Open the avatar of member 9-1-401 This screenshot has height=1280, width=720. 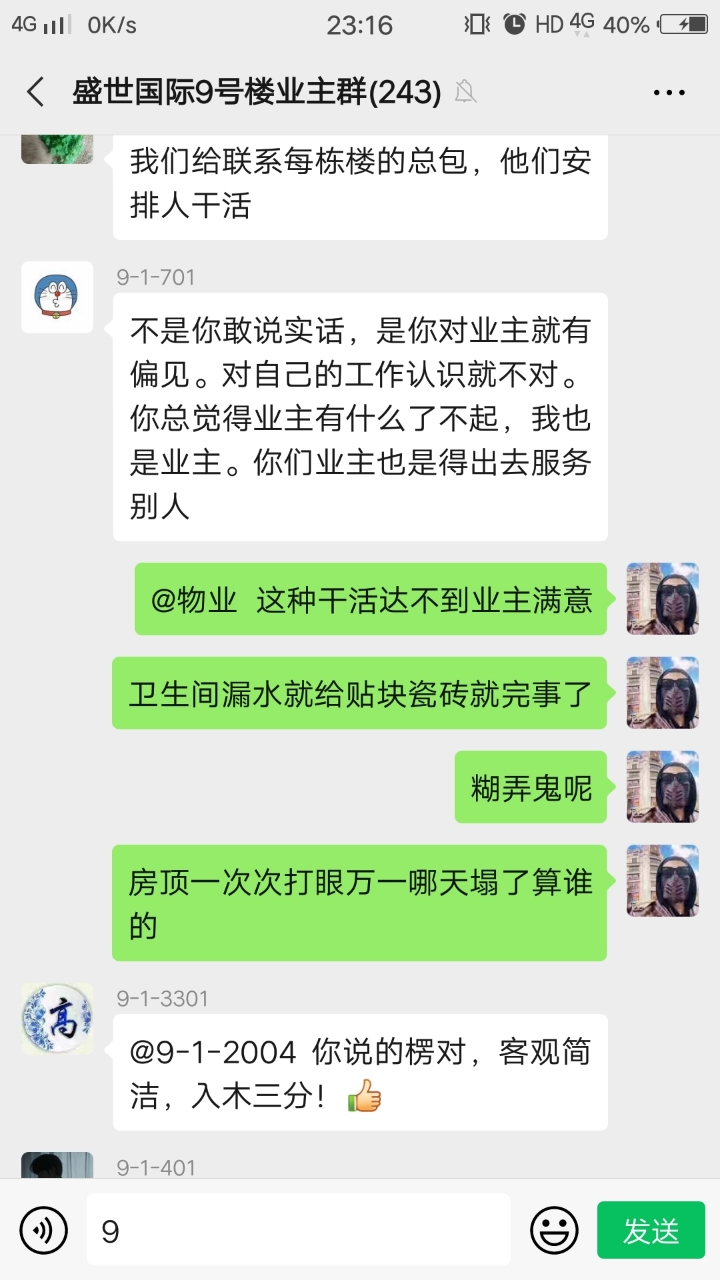tap(57, 1166)
